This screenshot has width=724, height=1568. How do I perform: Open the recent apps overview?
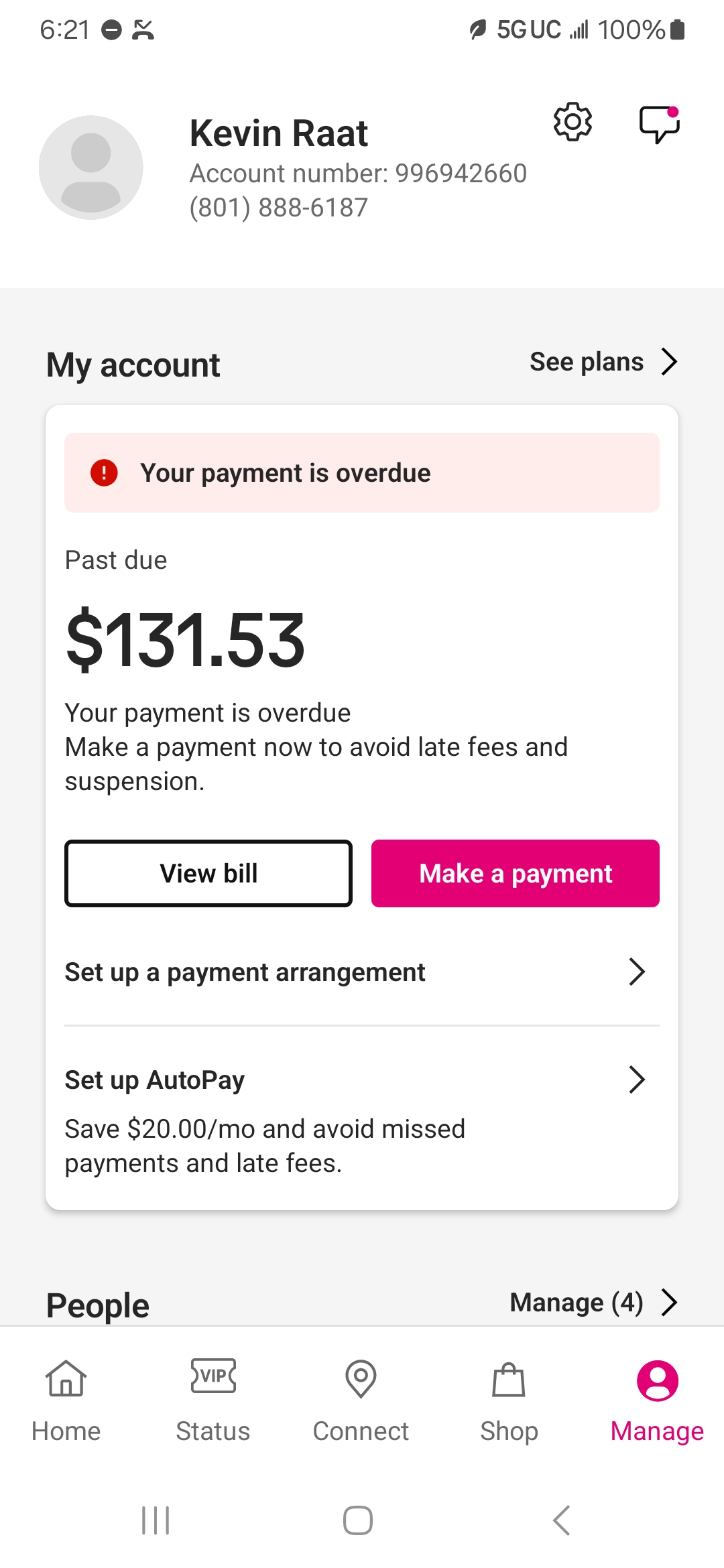[x=156, y=1520]
